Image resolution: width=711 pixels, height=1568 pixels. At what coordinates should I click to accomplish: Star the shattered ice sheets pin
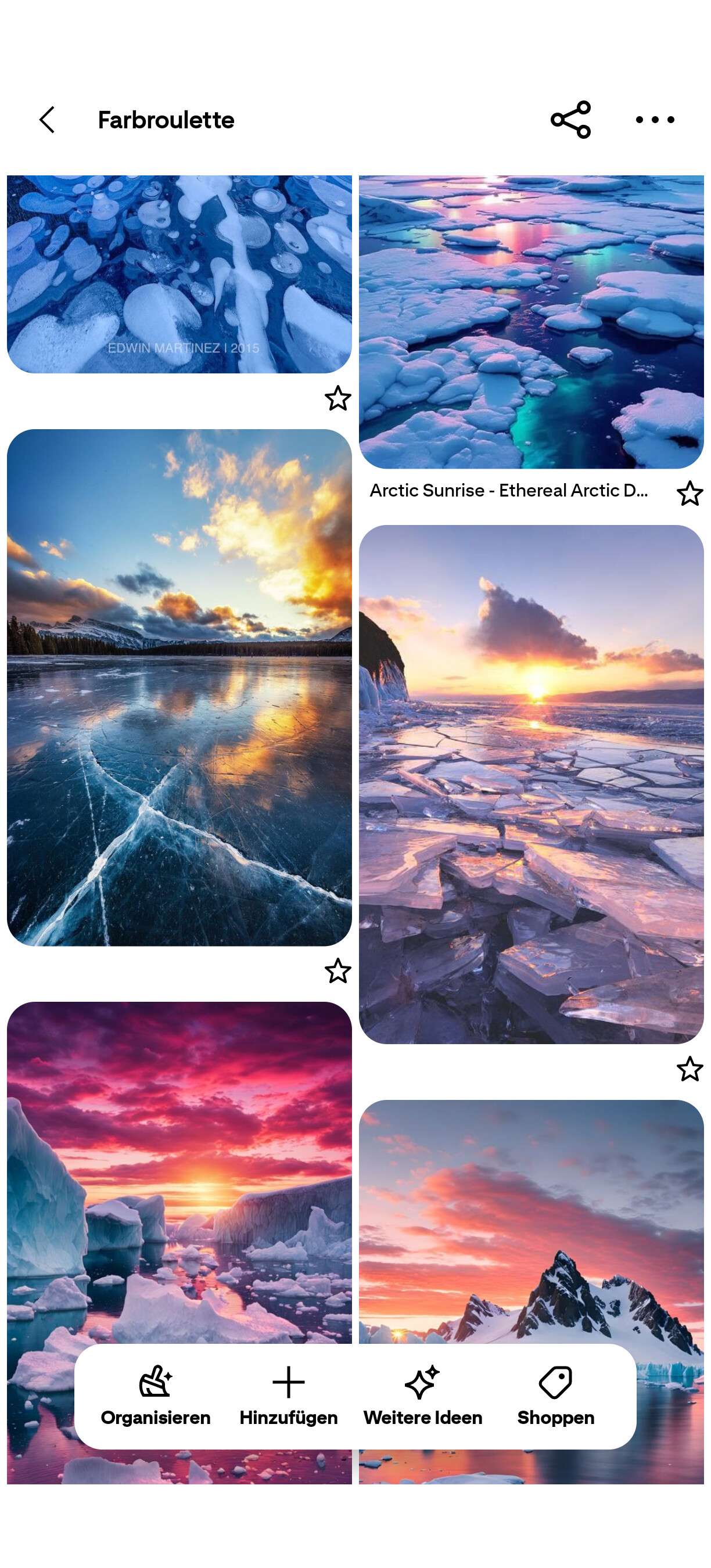pyautogui.click(x=689, y=1069)
